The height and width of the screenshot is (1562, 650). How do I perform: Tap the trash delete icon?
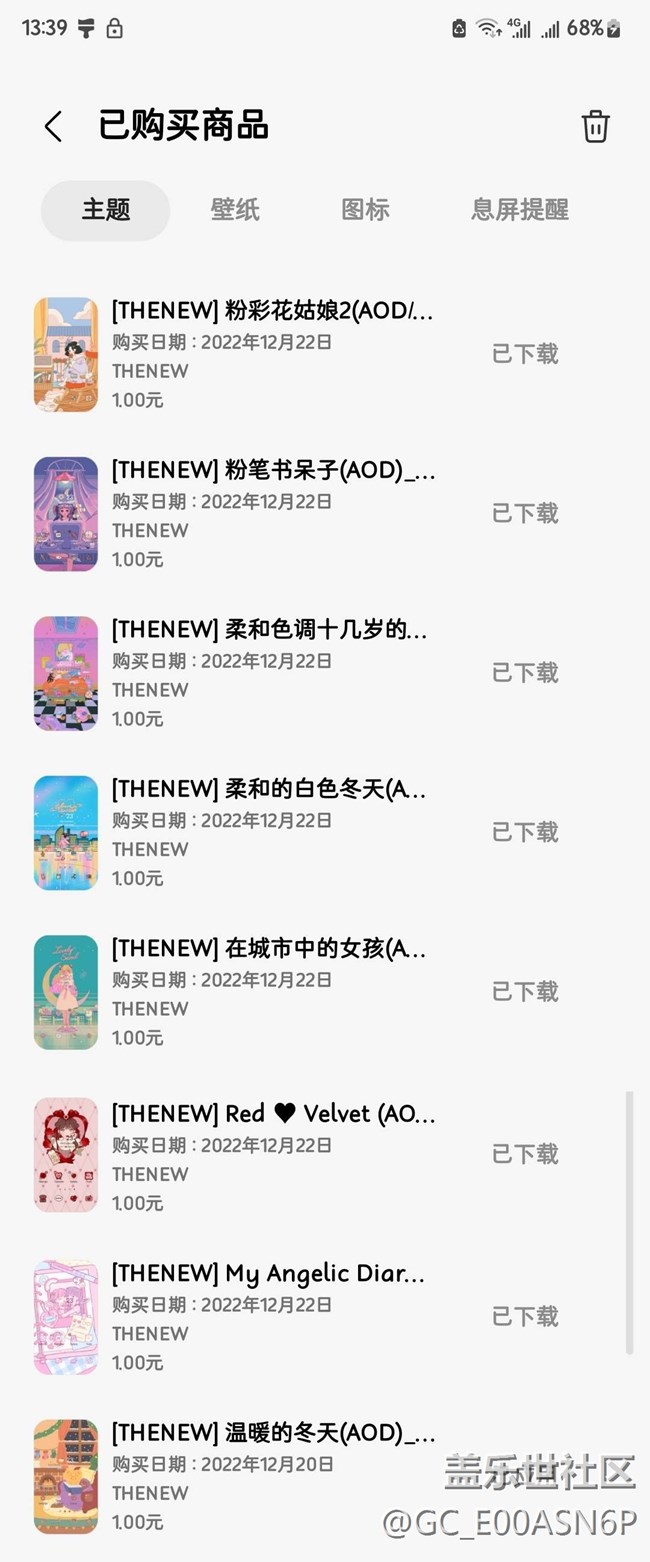595,127
